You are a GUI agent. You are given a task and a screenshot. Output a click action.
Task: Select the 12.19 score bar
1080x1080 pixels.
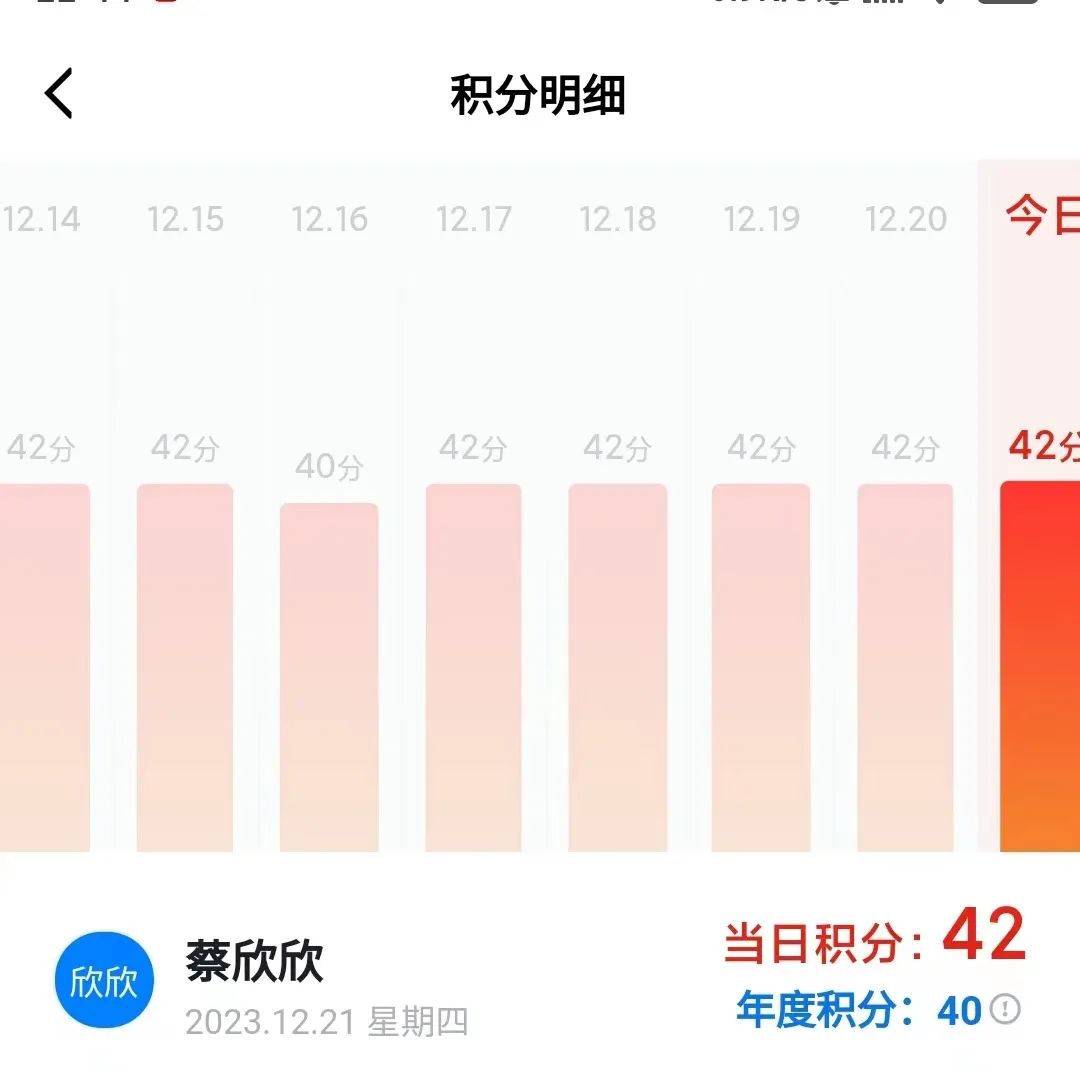point(761,668)
